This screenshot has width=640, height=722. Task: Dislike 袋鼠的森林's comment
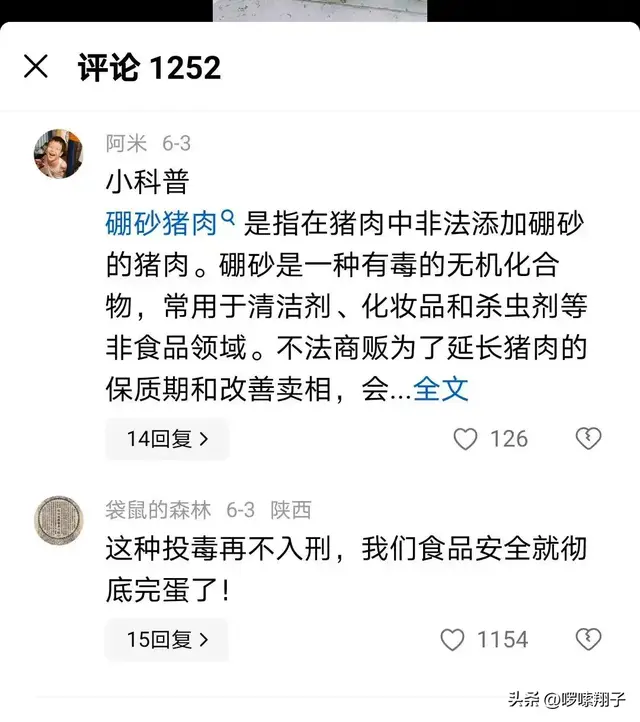coord(588,640)
